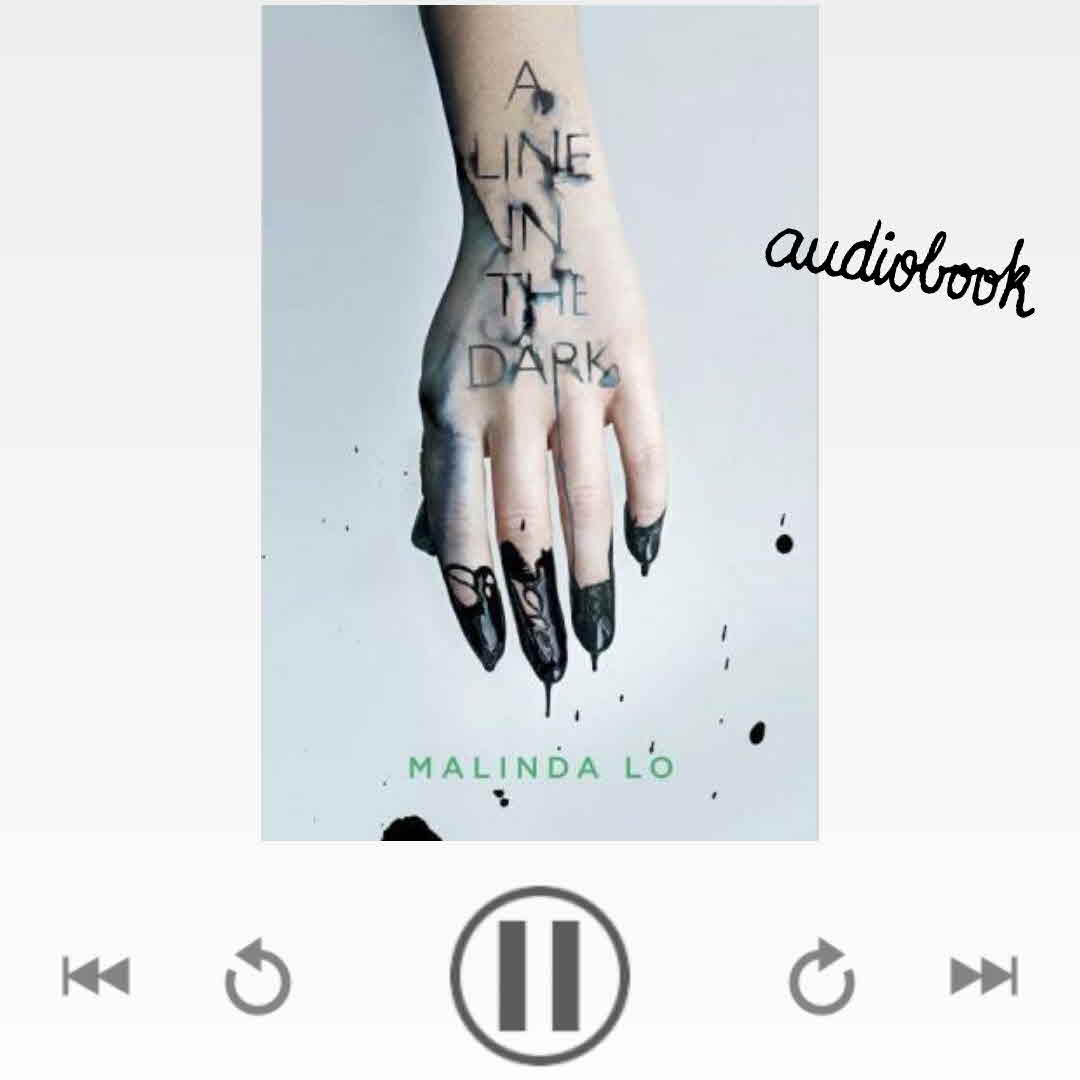
Task: Skip back to the previous chapter
Action: [x=96, y=976]
